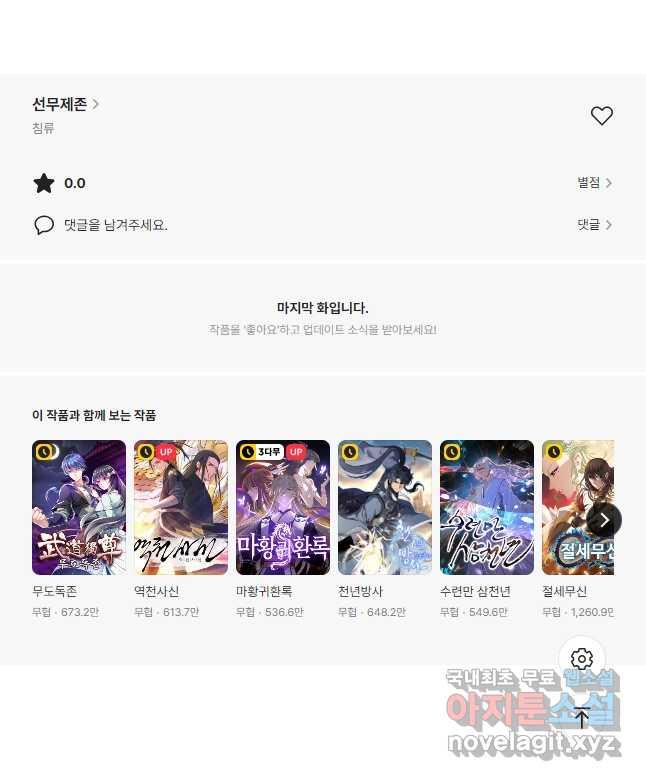The height and width of the screenshot is (781, 646).
Task: Open the 천년방사 recommended title
Action: pyautogui.click(x=385, y=508)
